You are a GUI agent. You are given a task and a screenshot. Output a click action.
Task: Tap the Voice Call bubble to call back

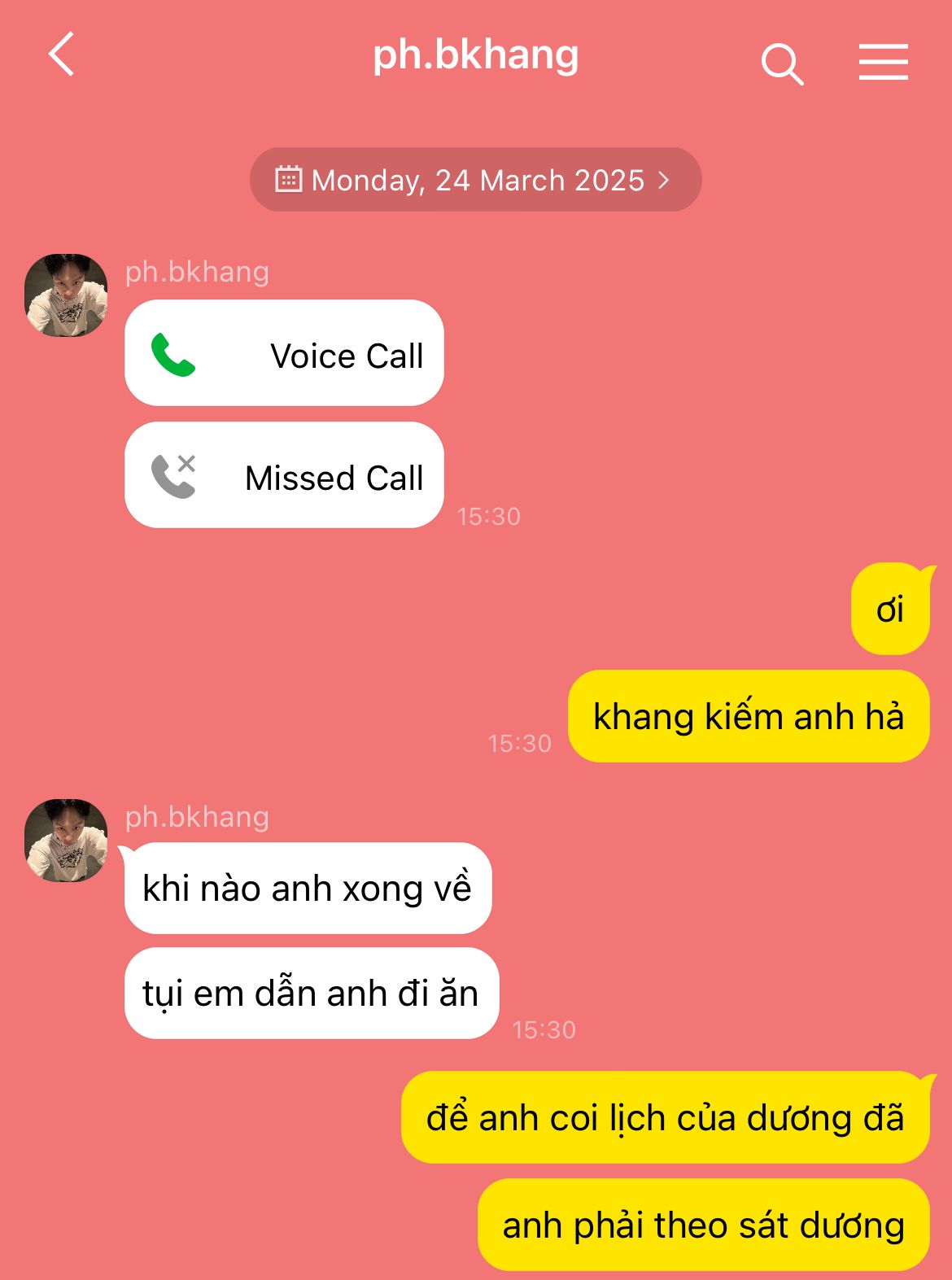(284, 353)
